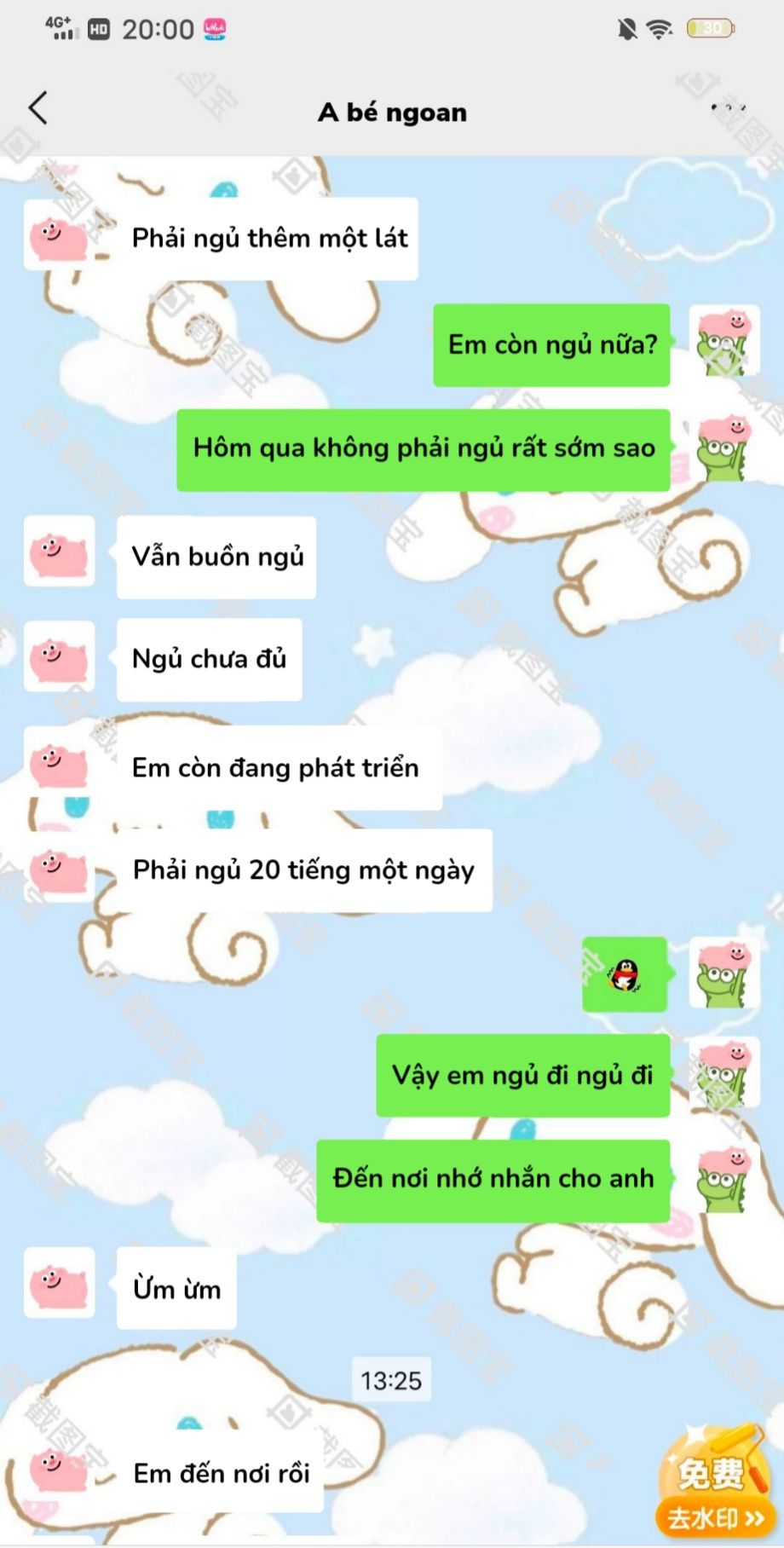This screenshot has width=784, height=1548.
Task: Go back from the A bé ngoan chat
Action: tap(38, 109)
